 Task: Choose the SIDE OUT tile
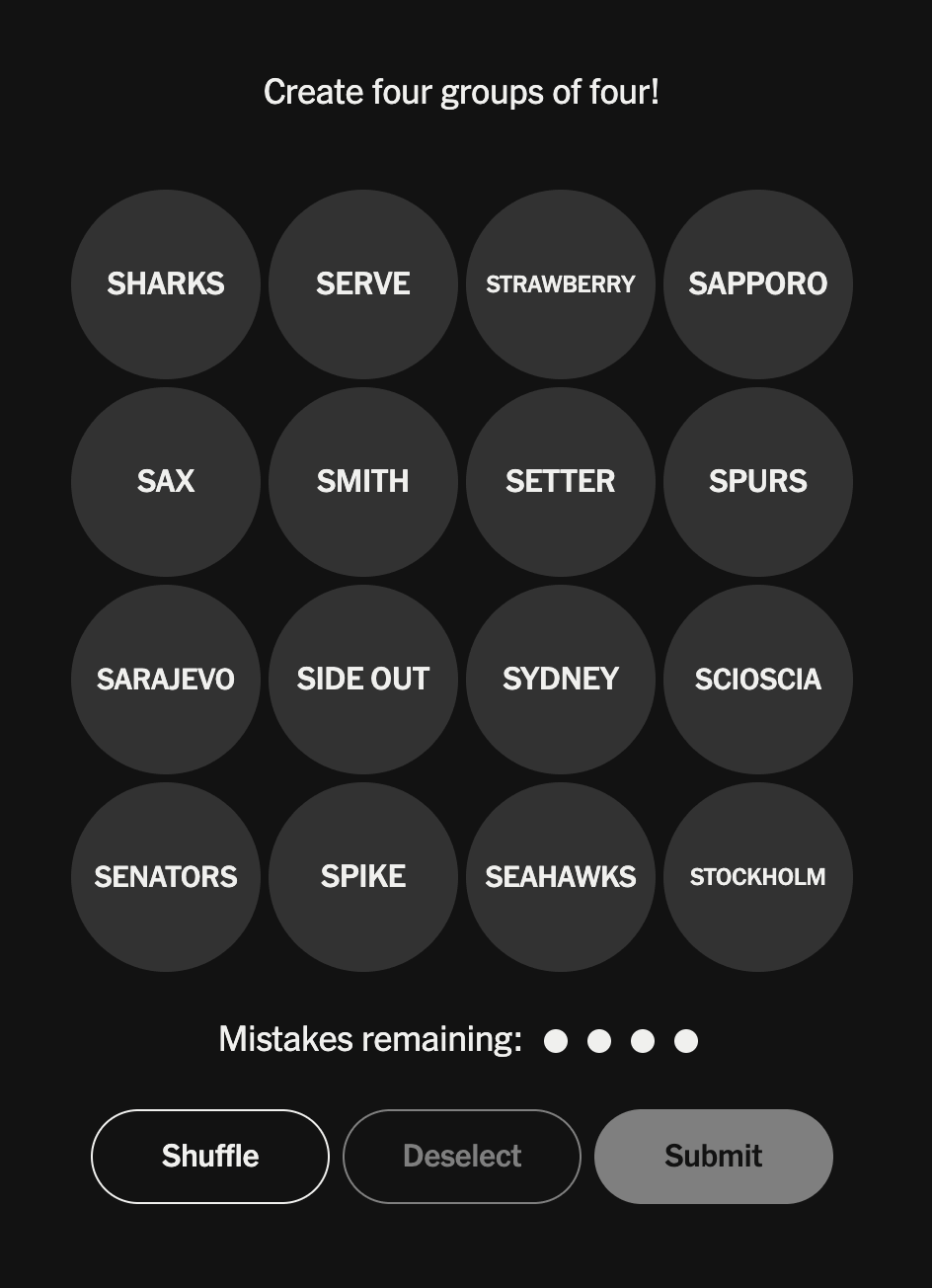363,680
